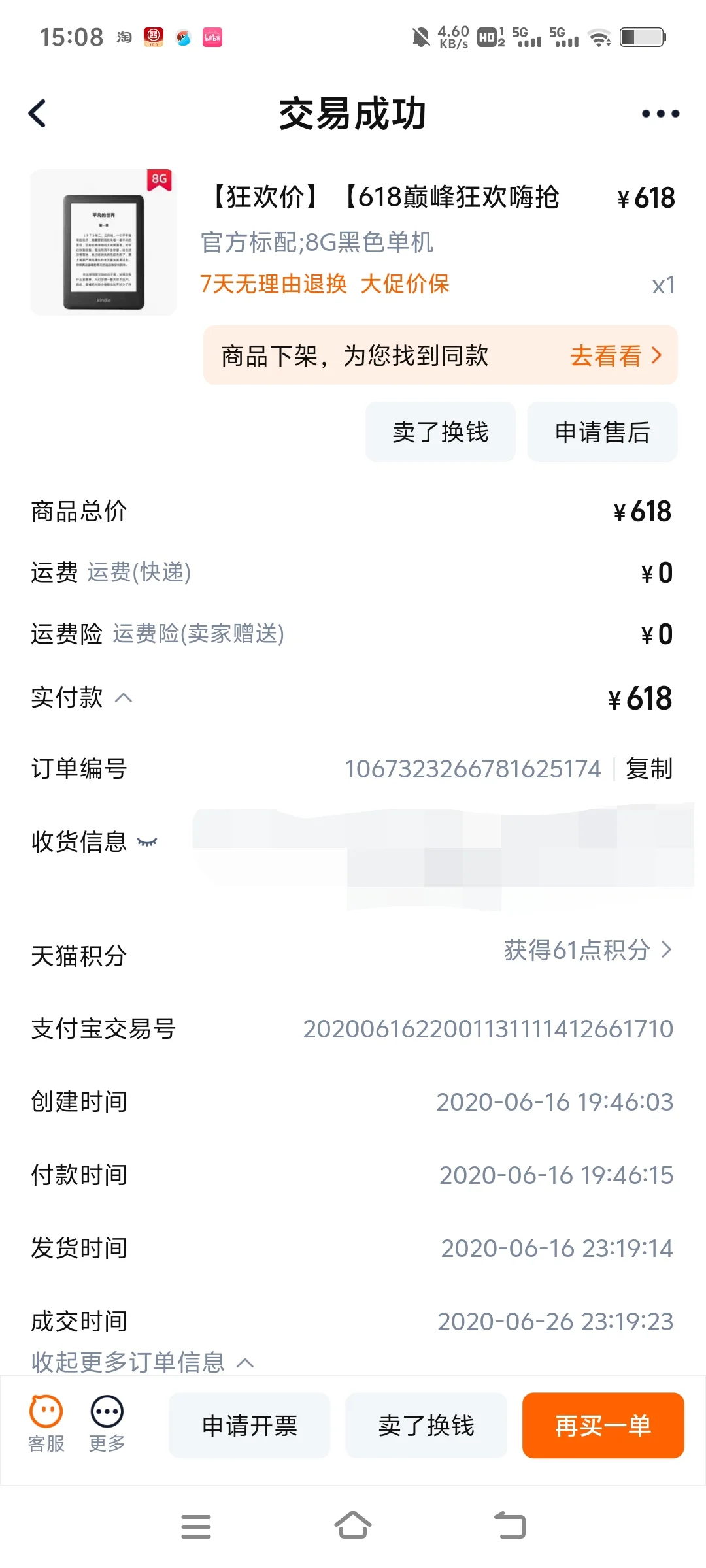Go to the system home screen
This screenshot has height=1568, width=706.
353,1526
